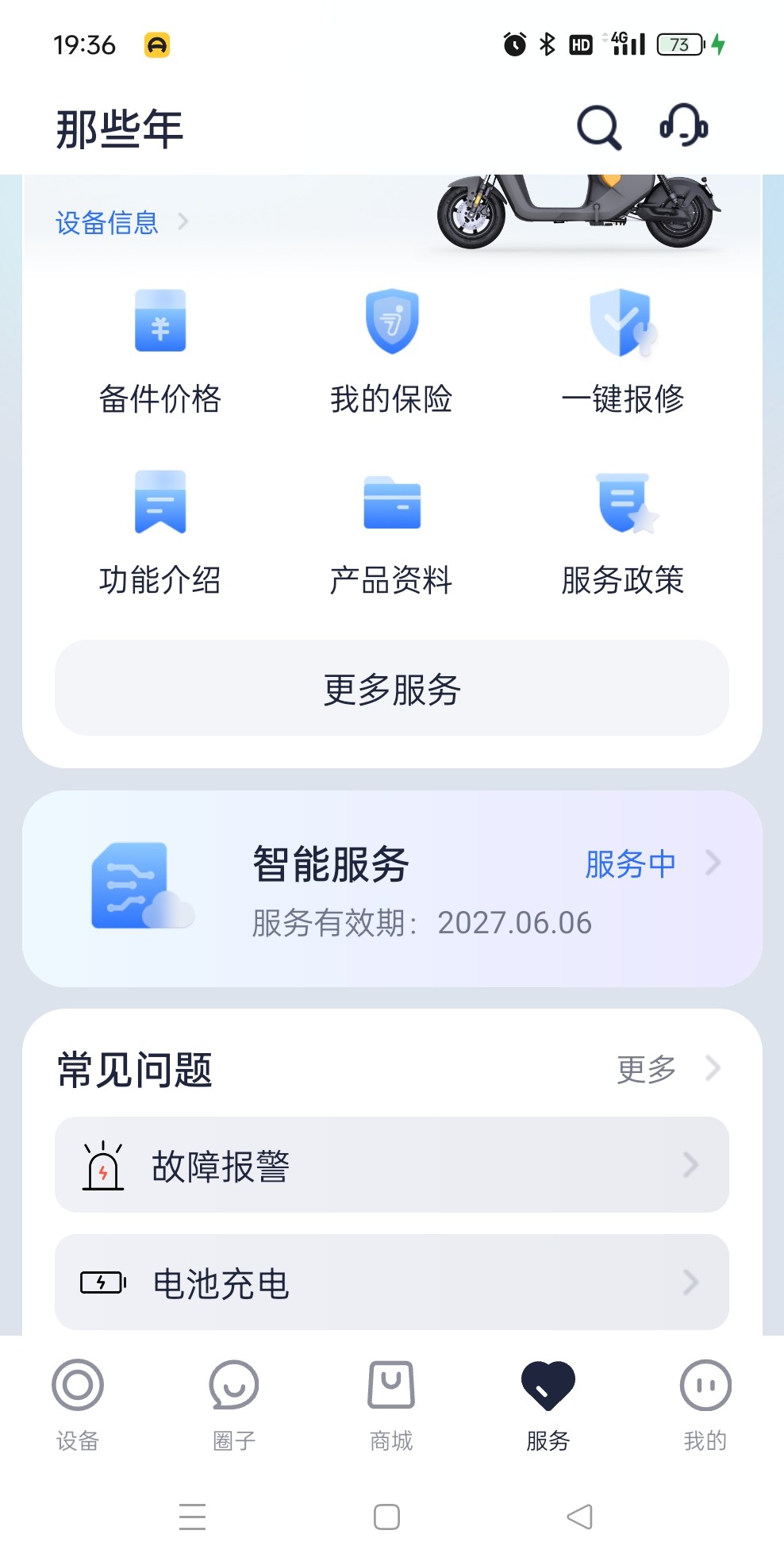
Task: Tap the 更多服务 button
Action: [391, 688]
